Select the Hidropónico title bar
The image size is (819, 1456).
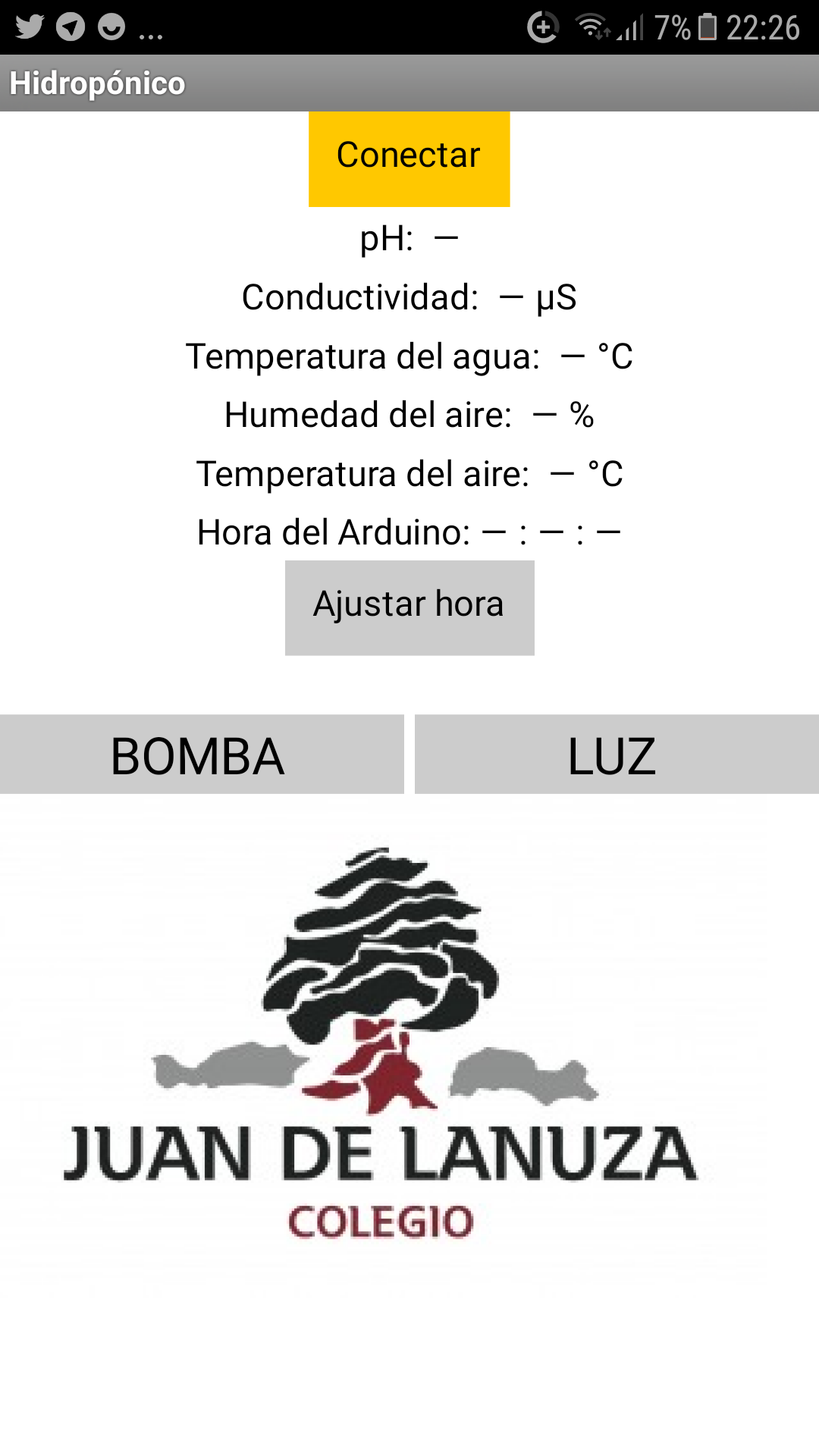tap(98, 83)
